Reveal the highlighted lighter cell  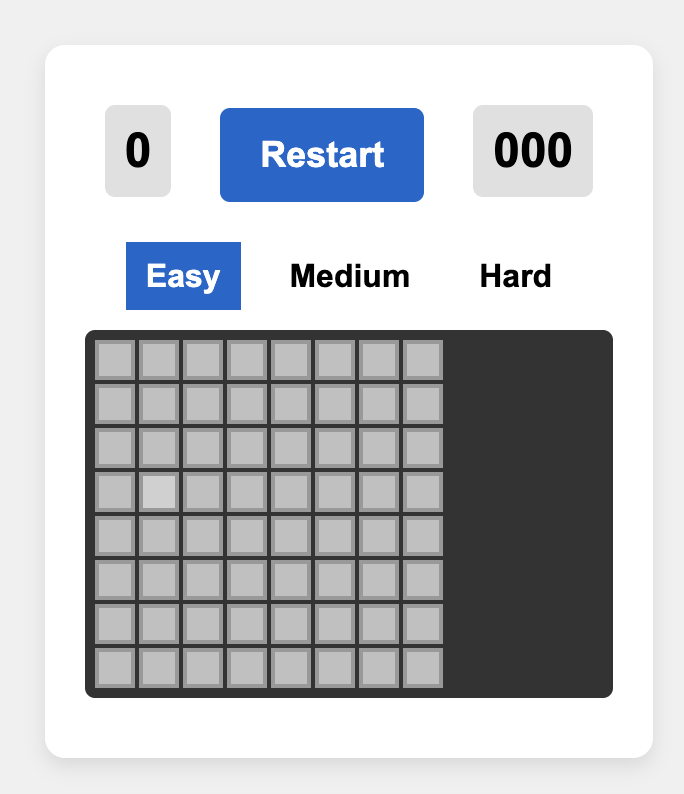tap(159, 492)
